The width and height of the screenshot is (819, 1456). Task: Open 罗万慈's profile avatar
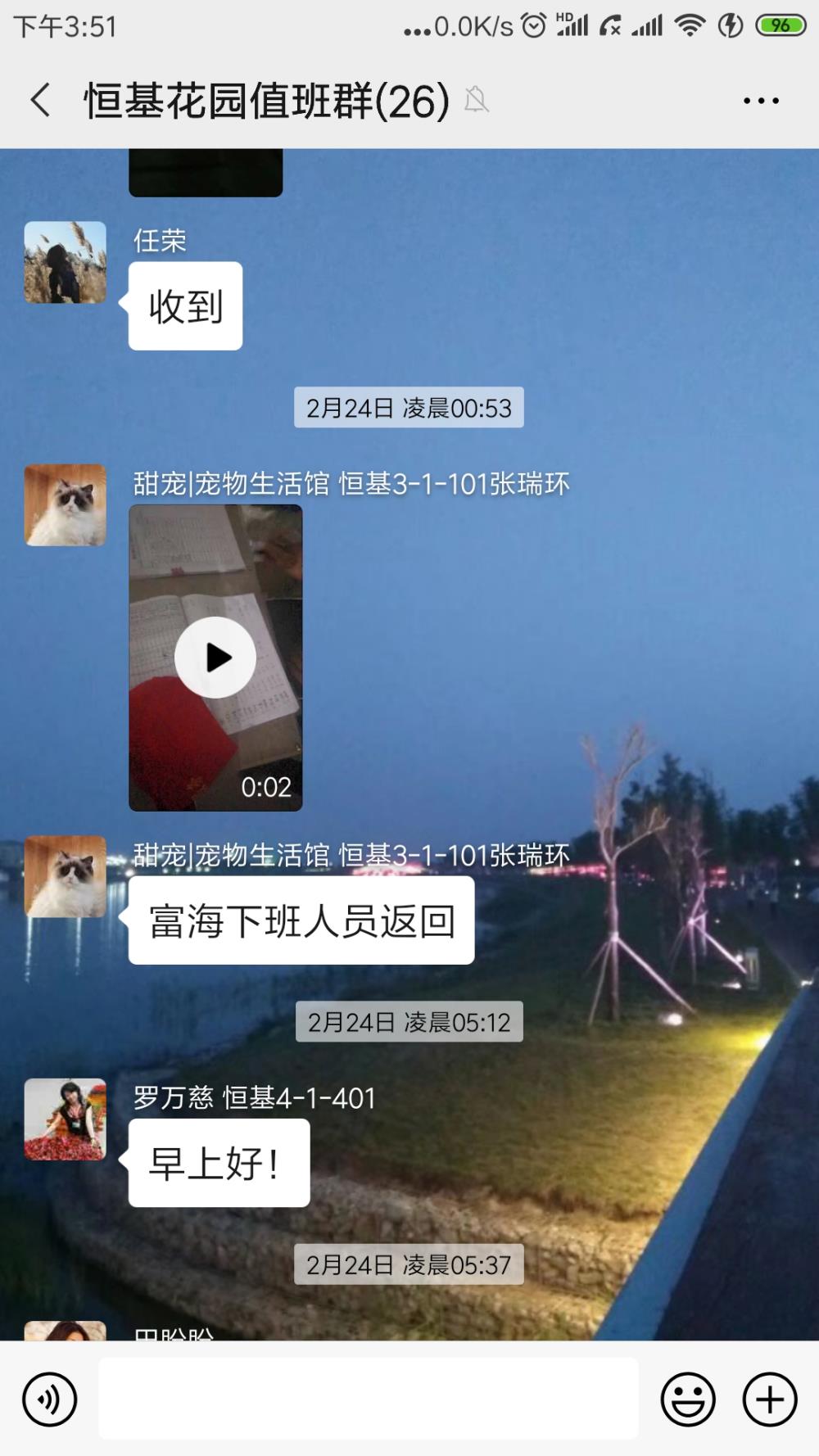coord(66,1119)
